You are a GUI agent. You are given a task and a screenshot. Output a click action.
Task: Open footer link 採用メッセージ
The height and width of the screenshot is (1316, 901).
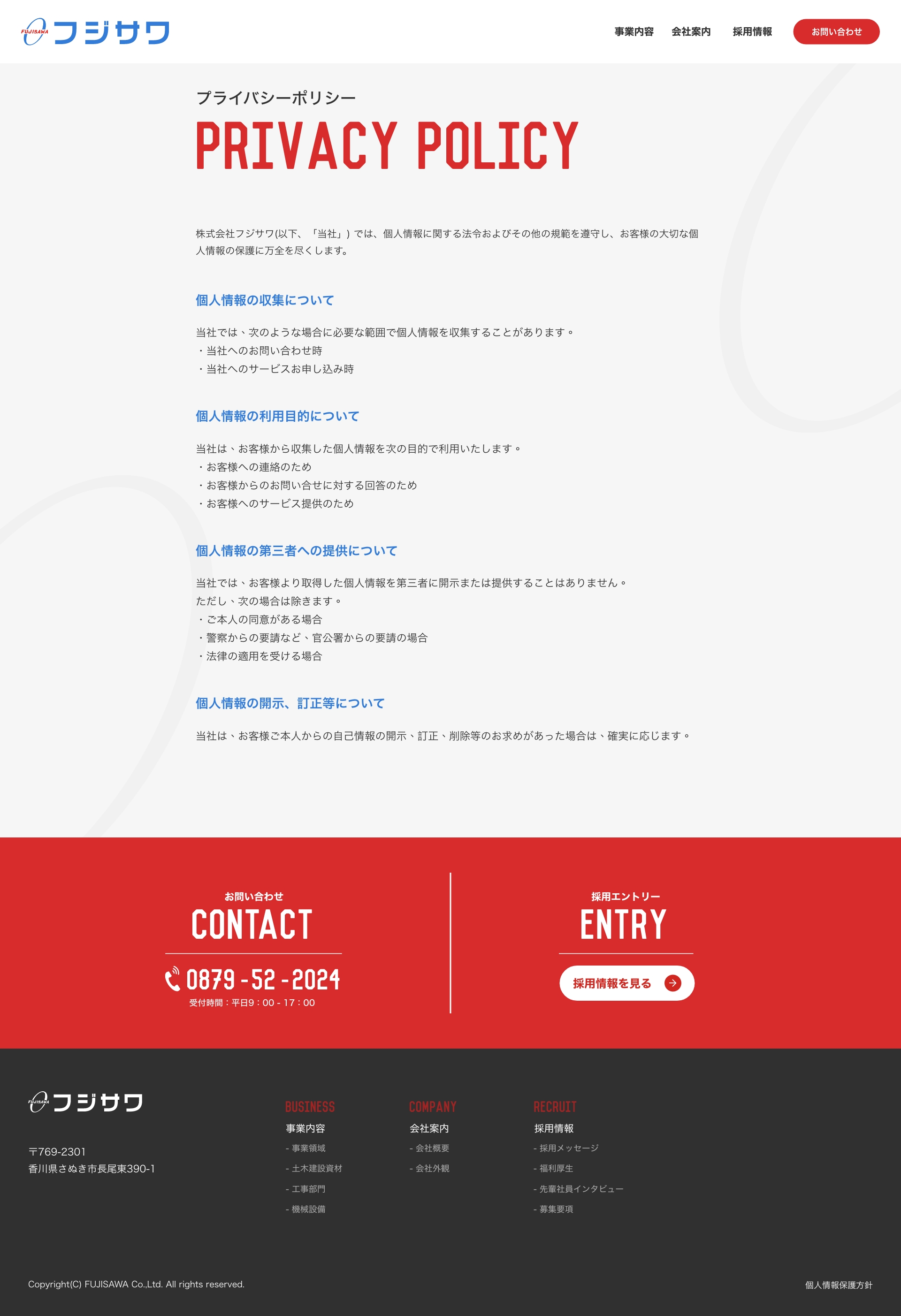(568, 1148)
